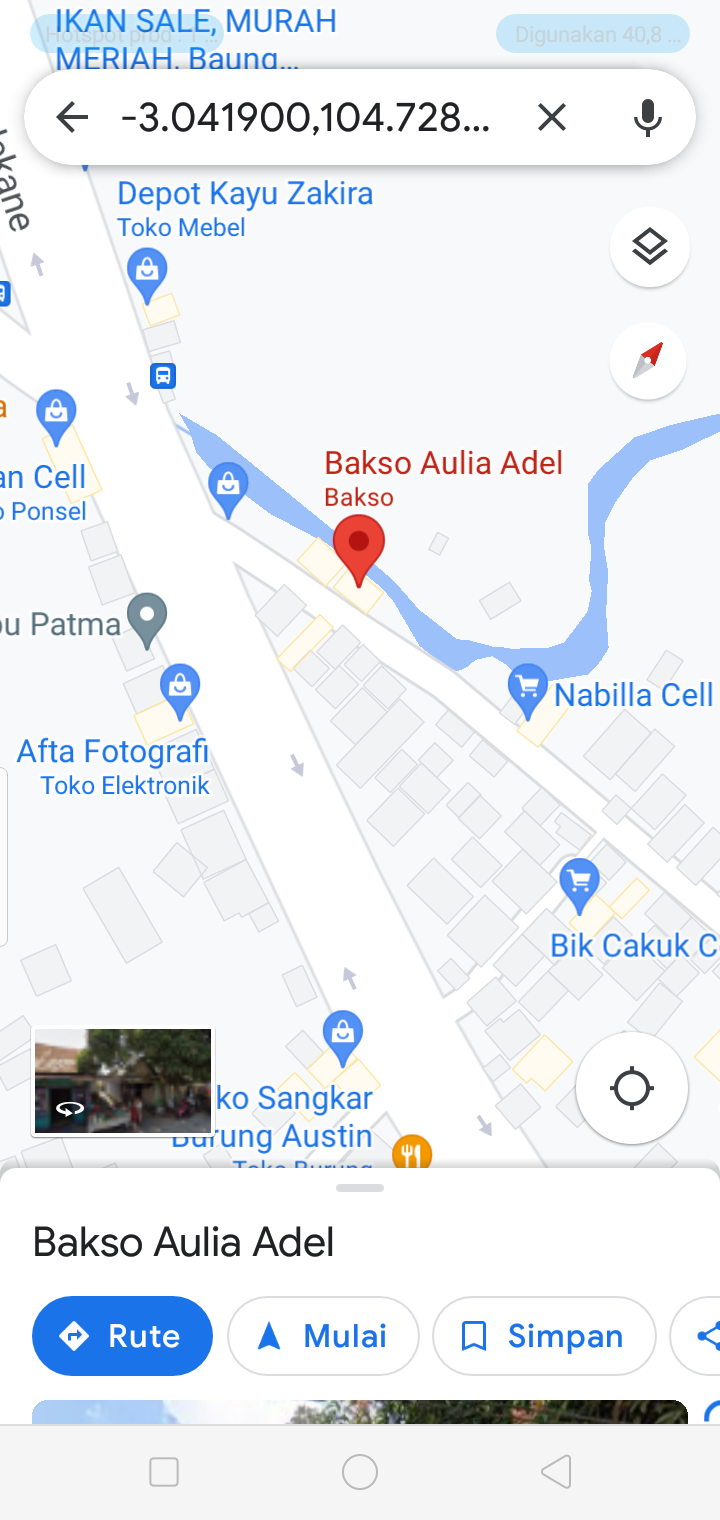Screen dimensions: 720x1520
Task: Expand the Bakso Aulia Adel place sheet handle
Action: tap(360, 1188)
